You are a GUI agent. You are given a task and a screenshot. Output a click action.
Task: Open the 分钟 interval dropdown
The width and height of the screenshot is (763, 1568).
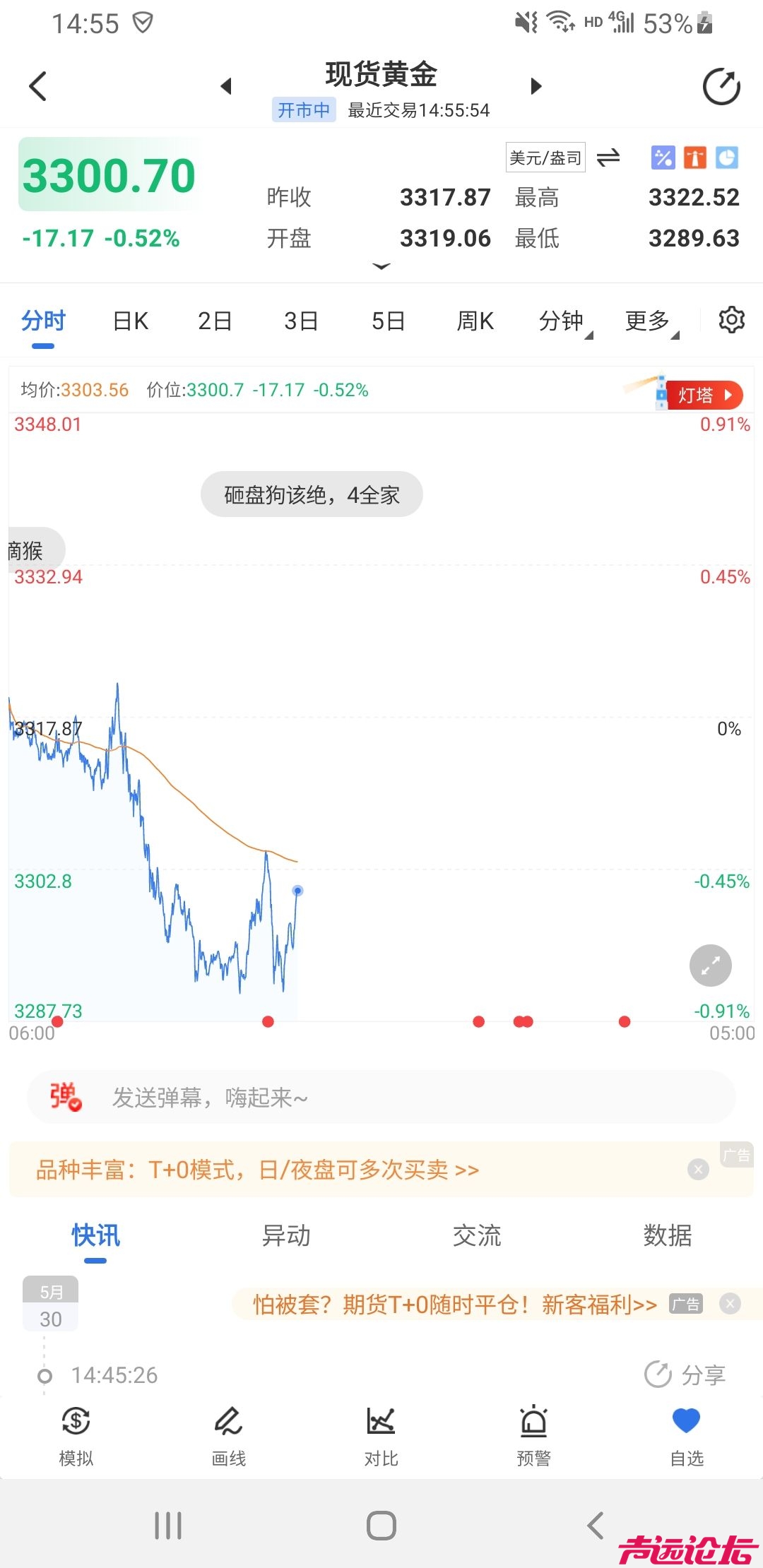(564, 321)
